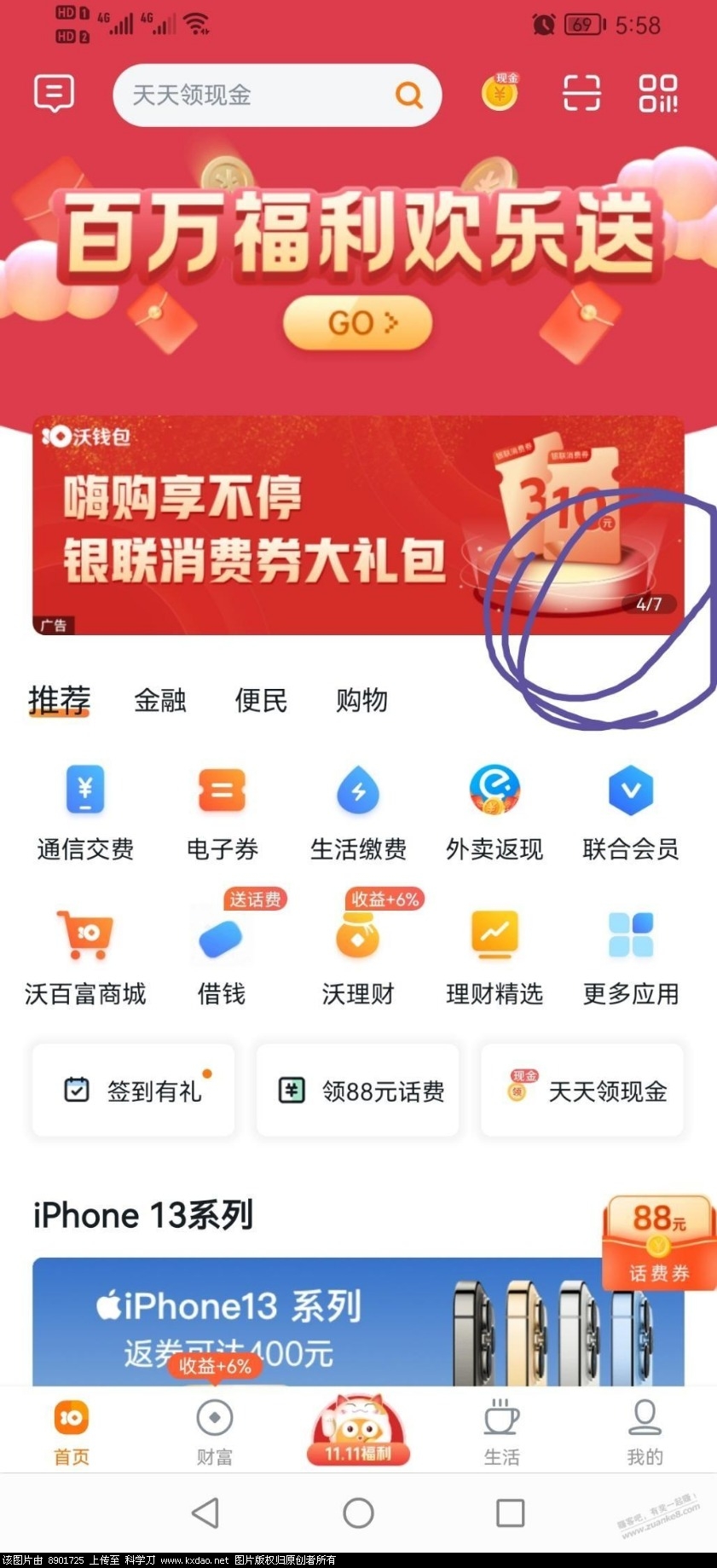The height and width of the screenshot is (1568, 717).
Task: Open 沃百富商城
Action: [x=85, y=957]
